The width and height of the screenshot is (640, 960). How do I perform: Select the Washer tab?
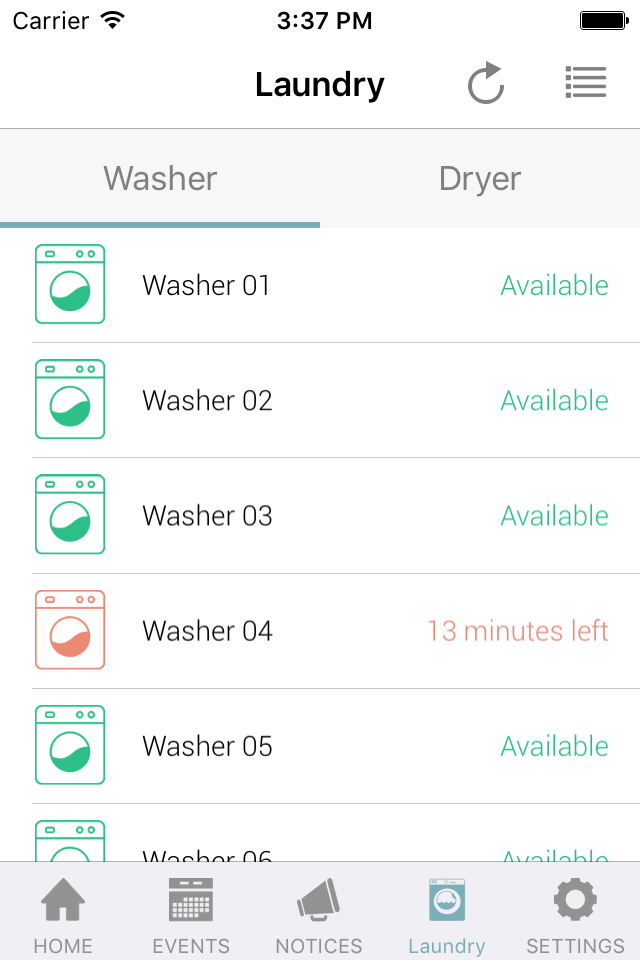pyautogui.click(x=160, y=179)
